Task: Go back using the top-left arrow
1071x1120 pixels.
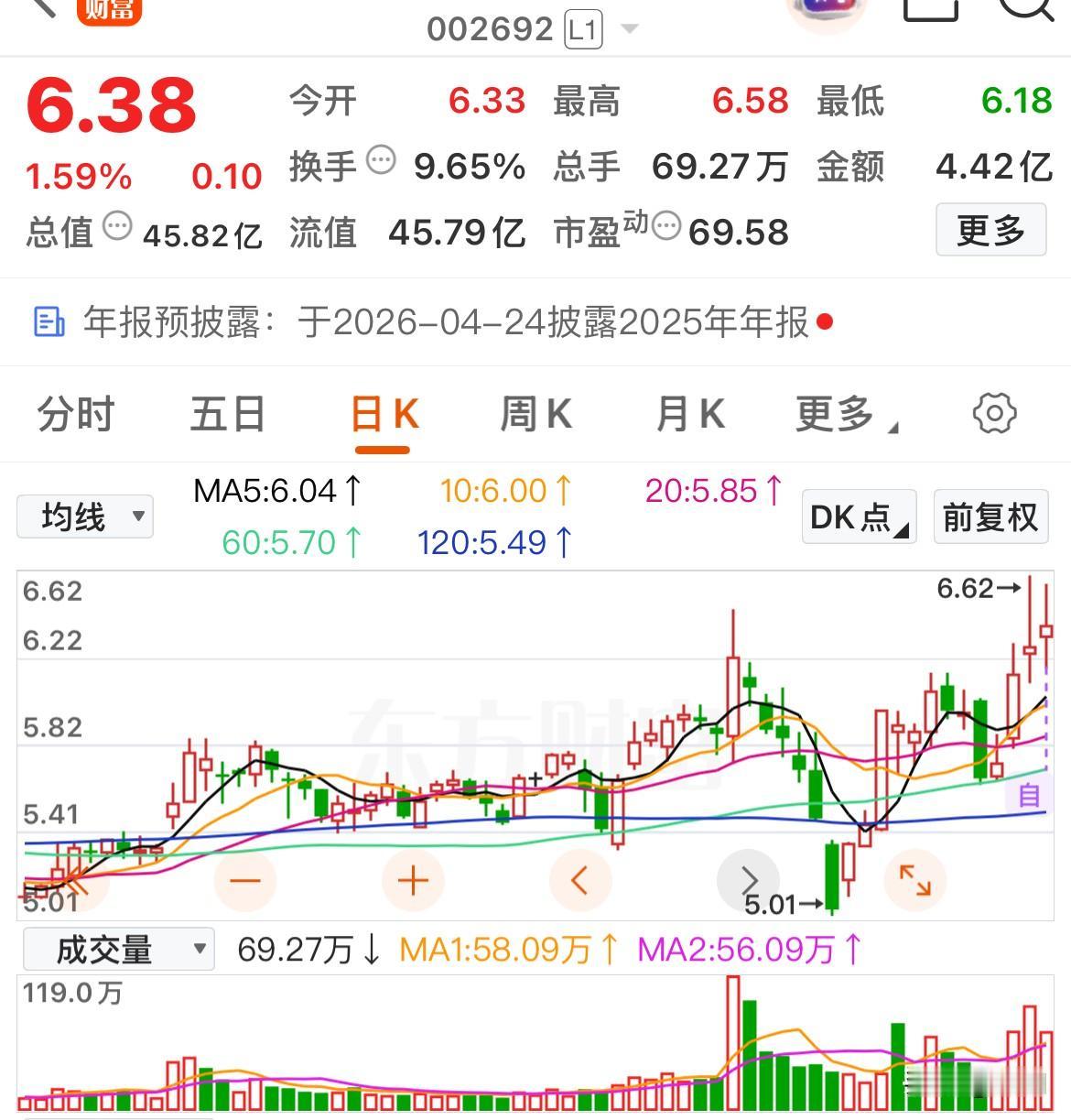Action: tap(41, 7)
